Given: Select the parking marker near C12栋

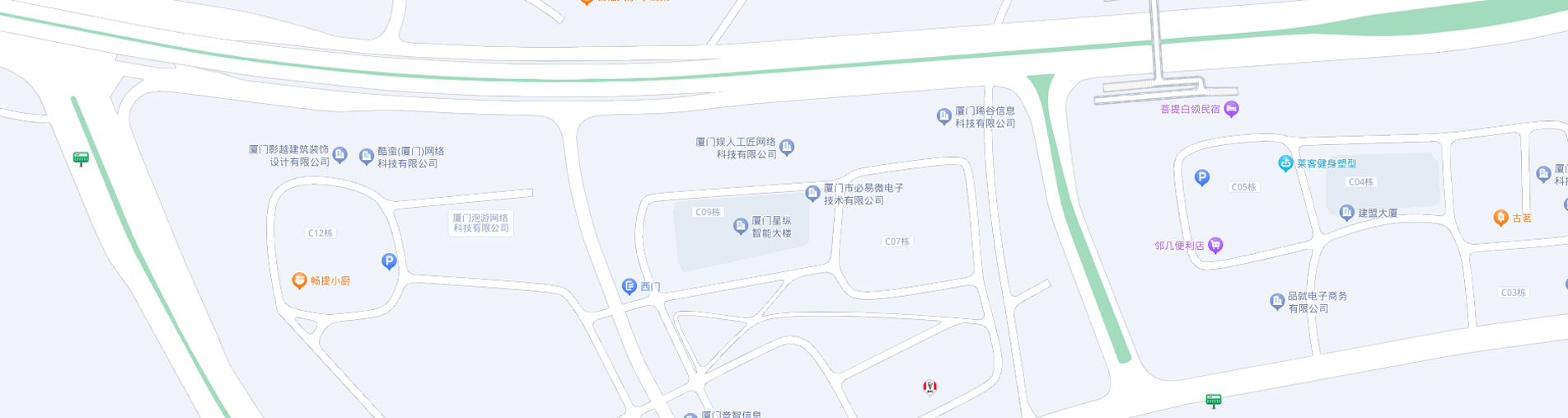Looking at the screenshot, I should pyautogui.click(x=389, y=261).
